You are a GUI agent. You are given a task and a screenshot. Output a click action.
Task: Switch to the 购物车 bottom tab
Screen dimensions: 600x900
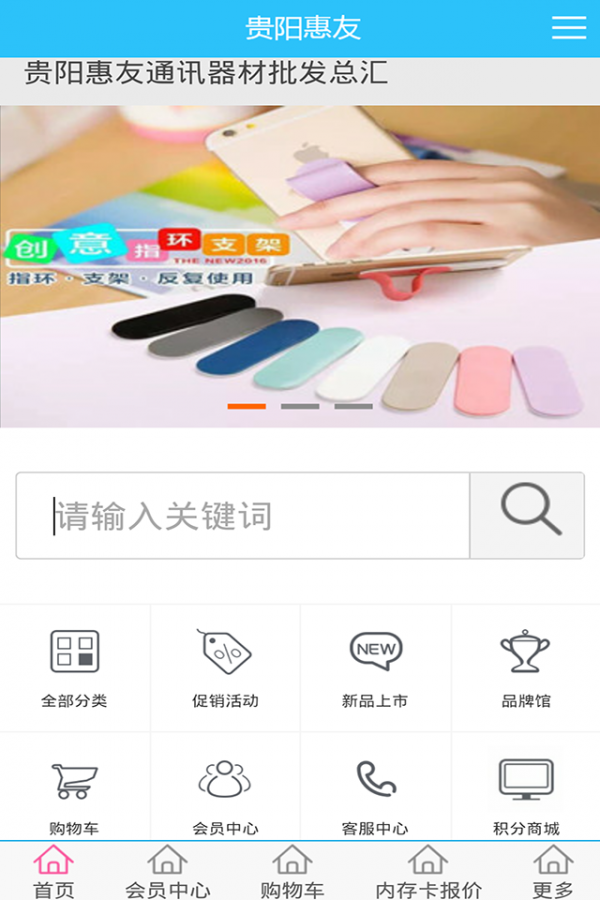click(292, 872)
